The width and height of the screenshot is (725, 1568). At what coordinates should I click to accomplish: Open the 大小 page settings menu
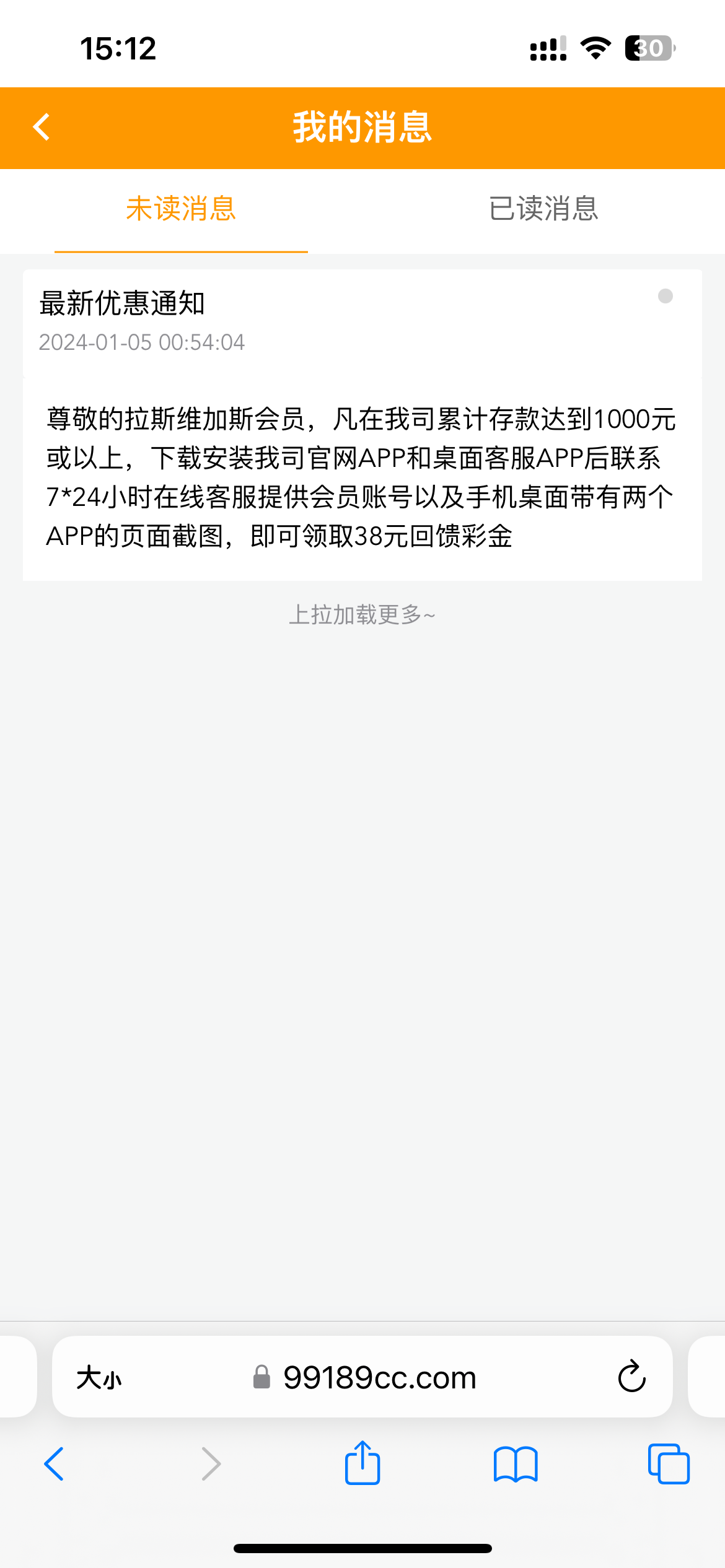(x=99, y=1378)
